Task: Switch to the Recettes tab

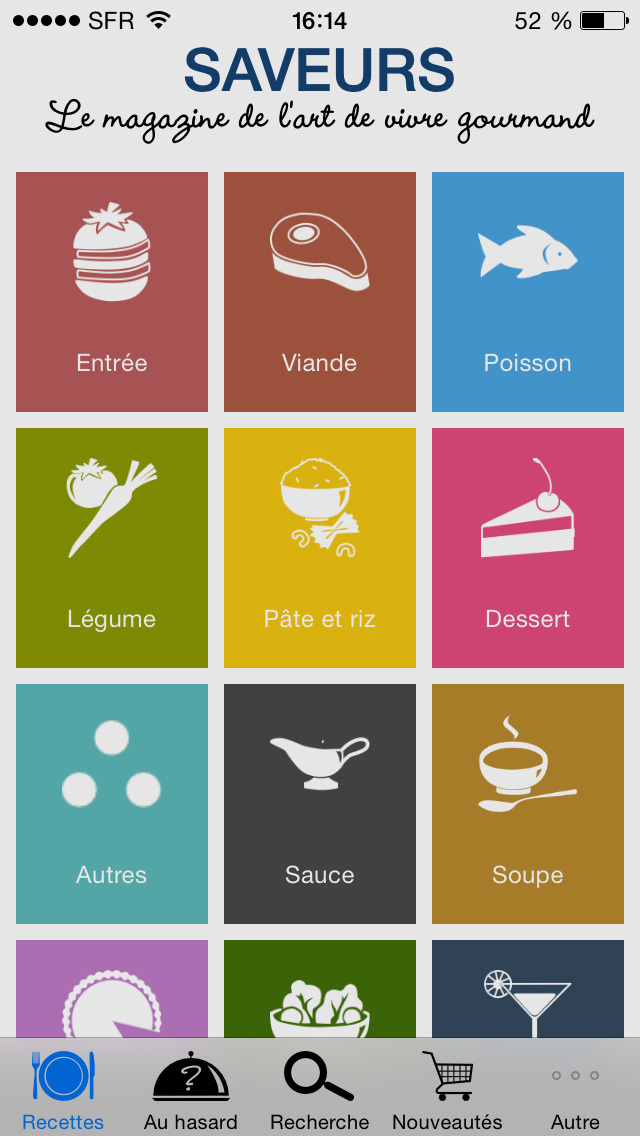Action: click(63, 1089)
